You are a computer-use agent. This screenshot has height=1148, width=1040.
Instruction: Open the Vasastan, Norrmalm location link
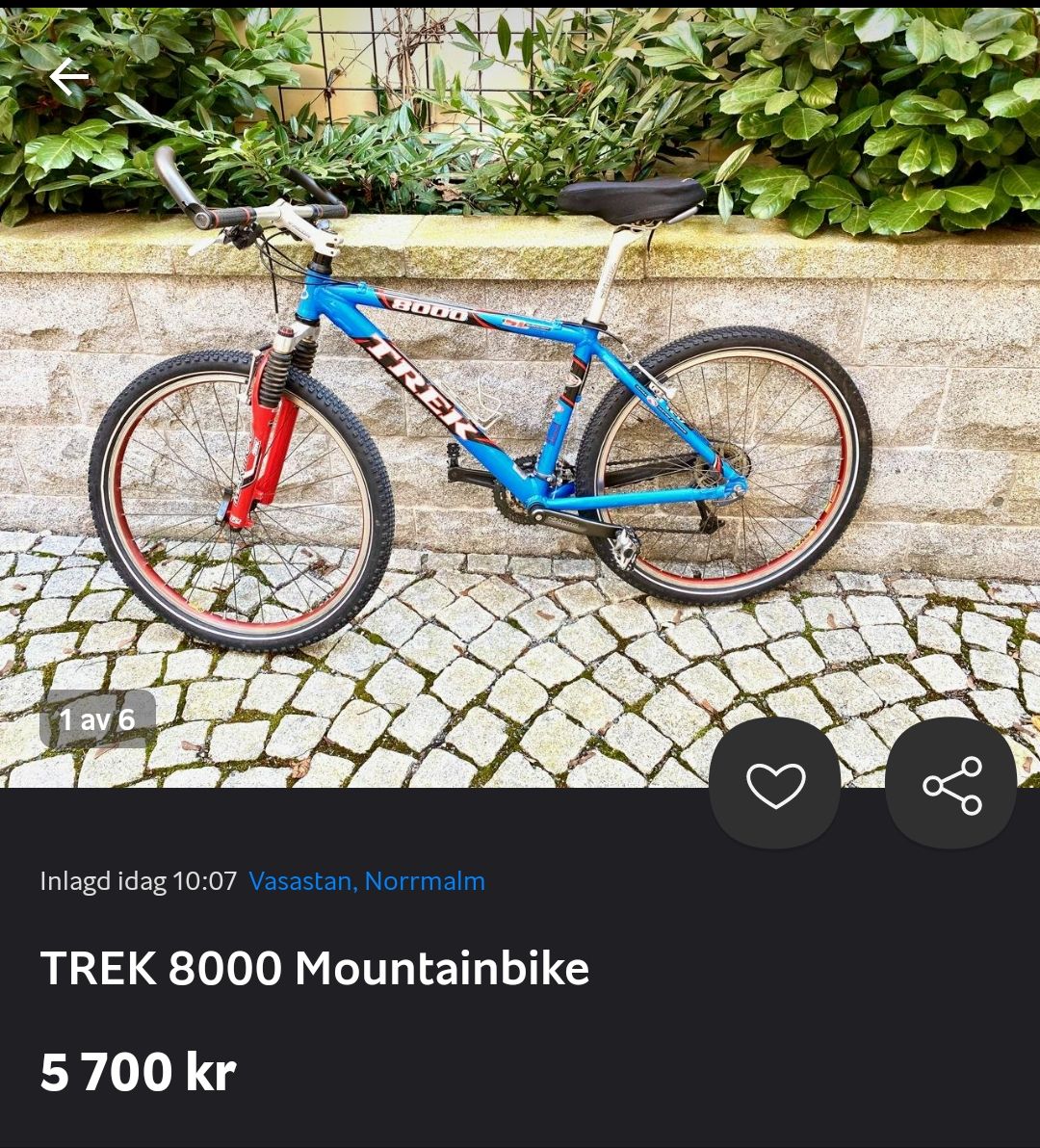tap(366, 881)
